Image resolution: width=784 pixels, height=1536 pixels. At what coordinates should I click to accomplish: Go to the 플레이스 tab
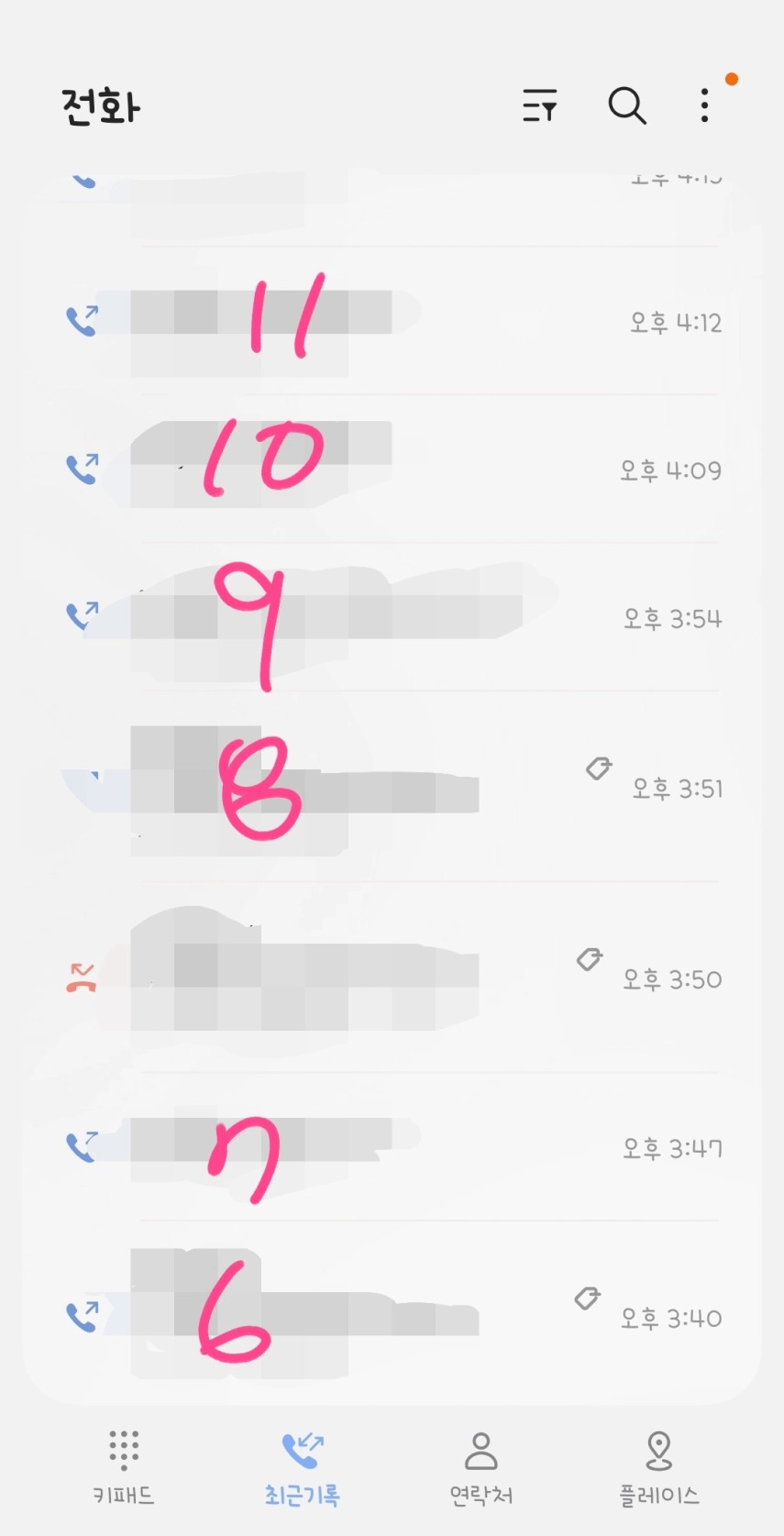(x=658, y=1465)
